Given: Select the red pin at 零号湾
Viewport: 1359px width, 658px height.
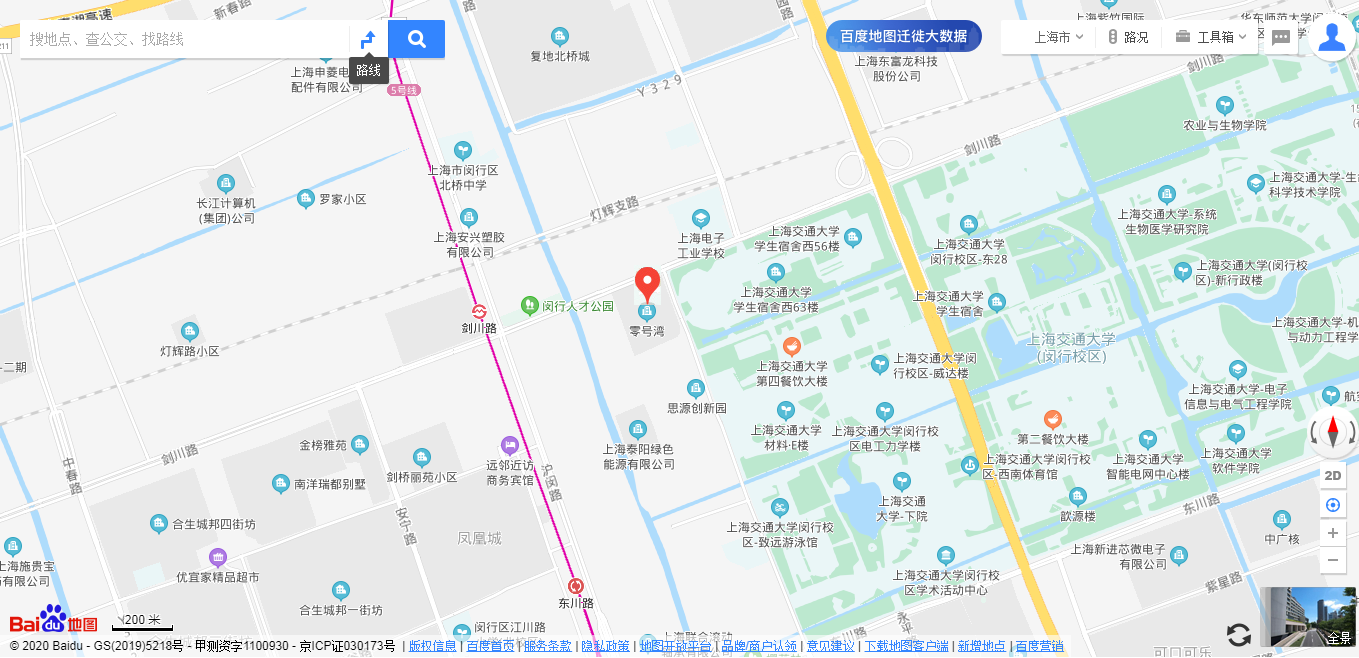Looking at the screenshot, I should click(648, 284).
